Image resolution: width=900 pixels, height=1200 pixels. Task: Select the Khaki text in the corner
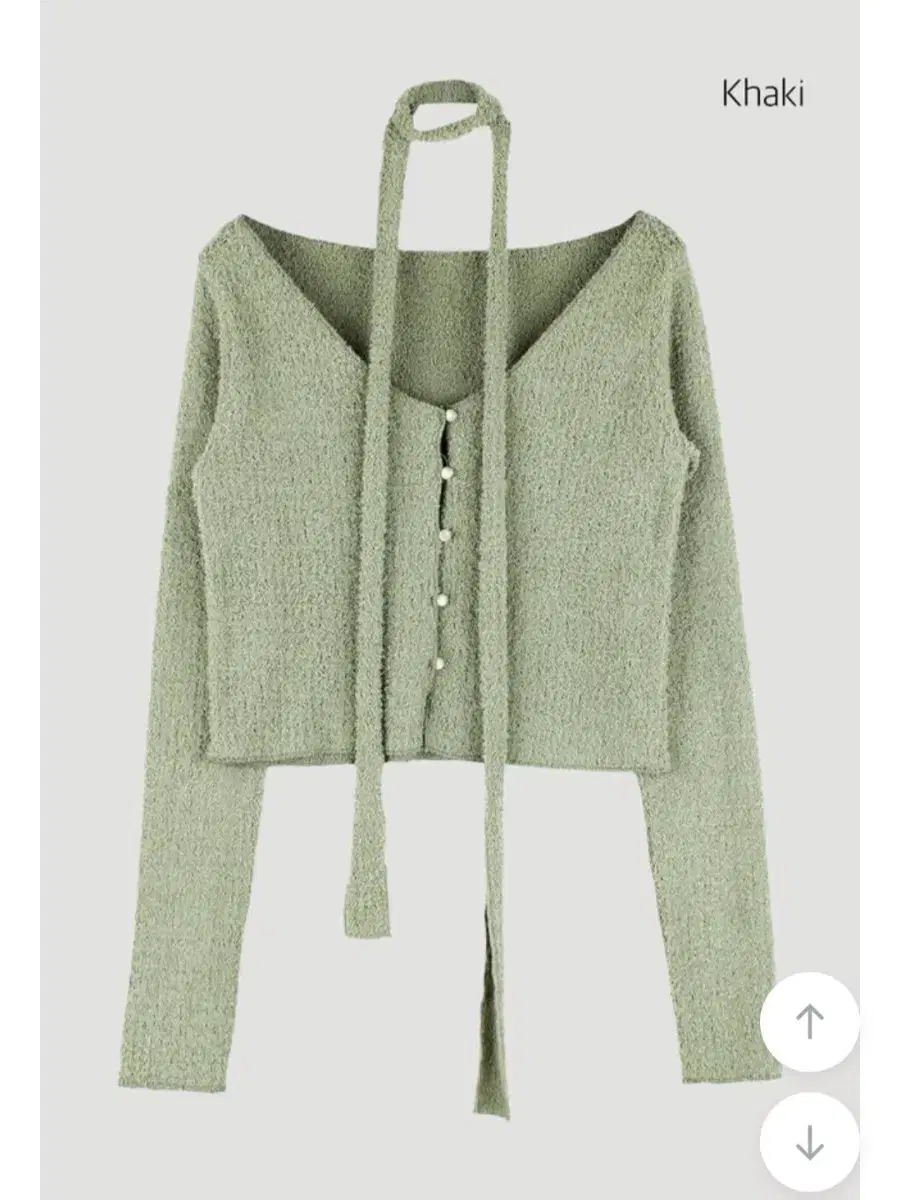click(x=766, y=94)
